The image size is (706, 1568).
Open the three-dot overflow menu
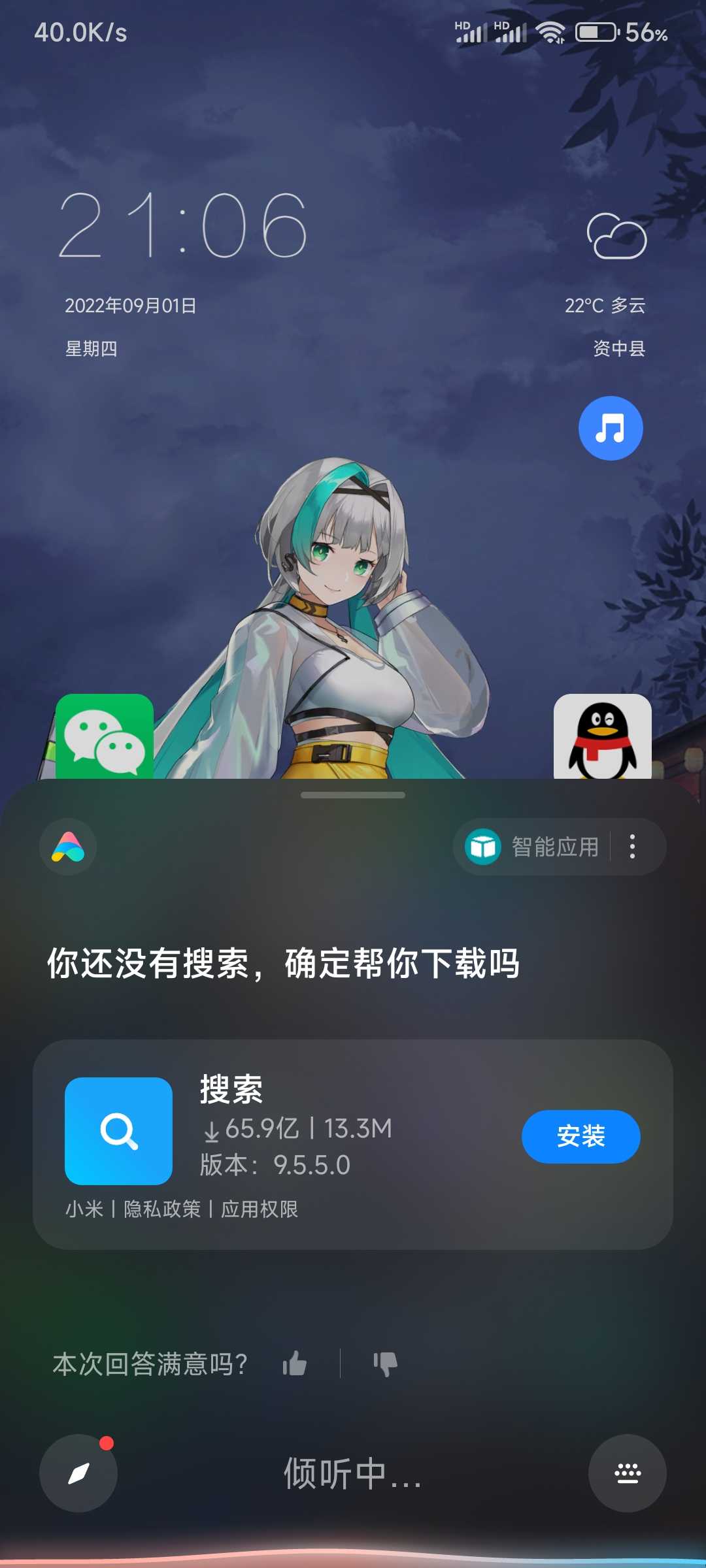point(632,847)
